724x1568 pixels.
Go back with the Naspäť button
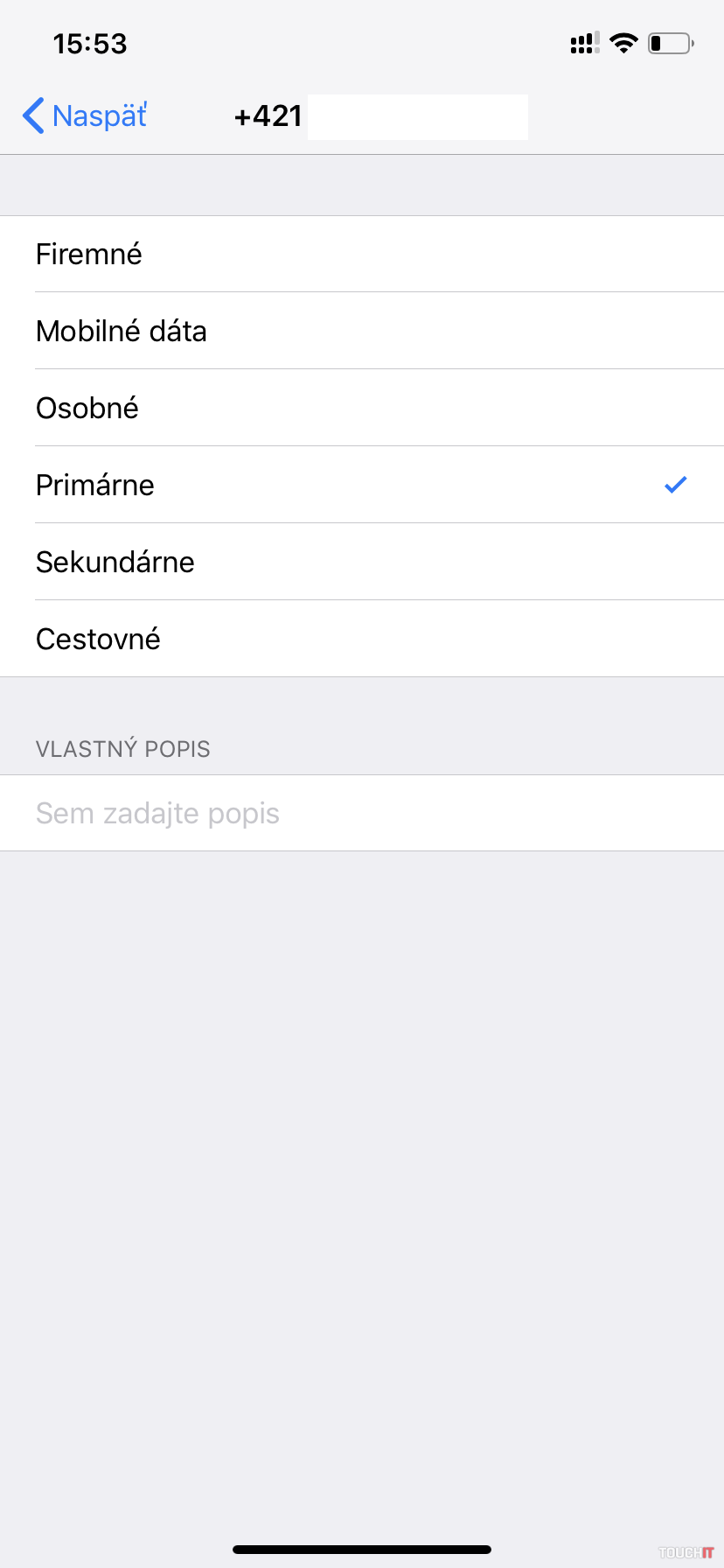coord(85,115)
